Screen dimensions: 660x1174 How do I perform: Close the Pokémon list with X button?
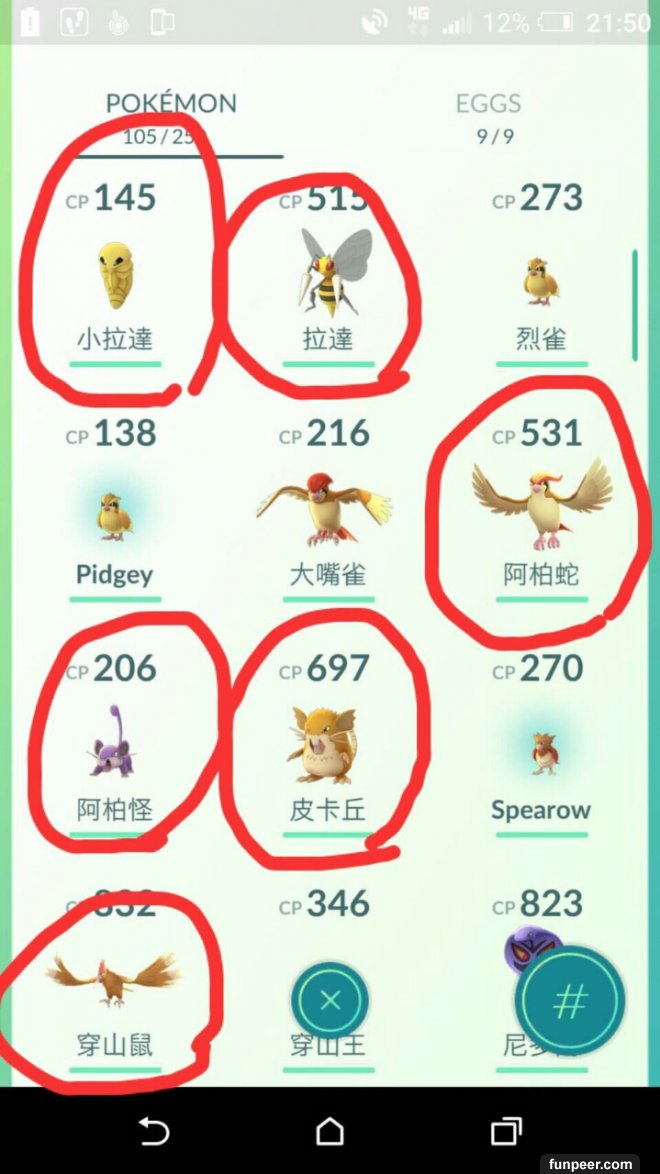(x=330, y=1000)
